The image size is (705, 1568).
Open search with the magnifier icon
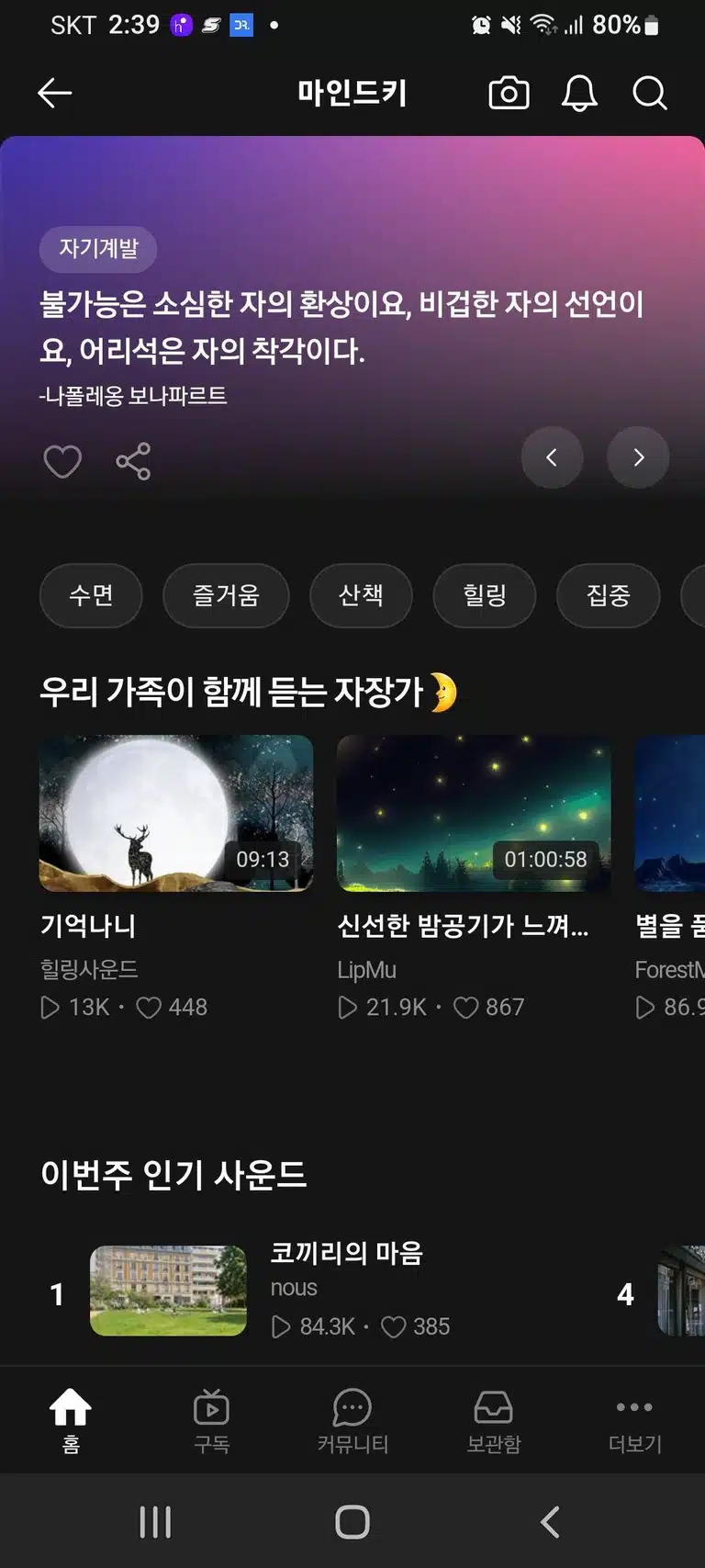[650, 93]
